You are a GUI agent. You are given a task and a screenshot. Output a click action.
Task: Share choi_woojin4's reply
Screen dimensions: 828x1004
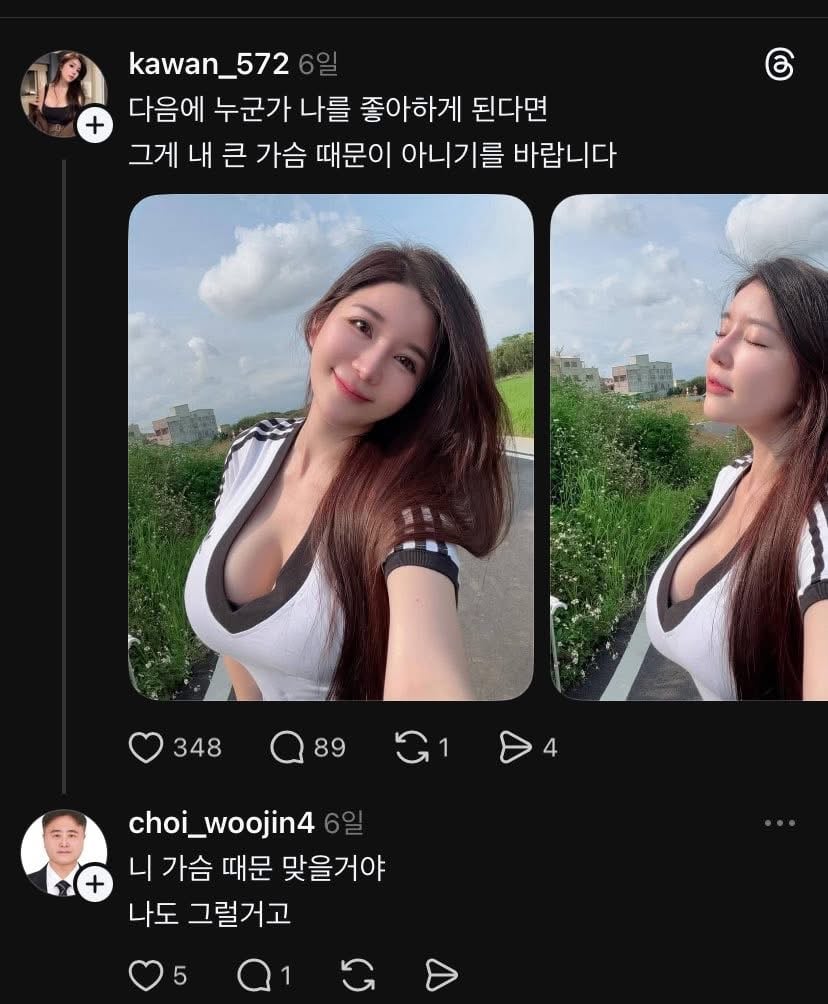point(441,974)
